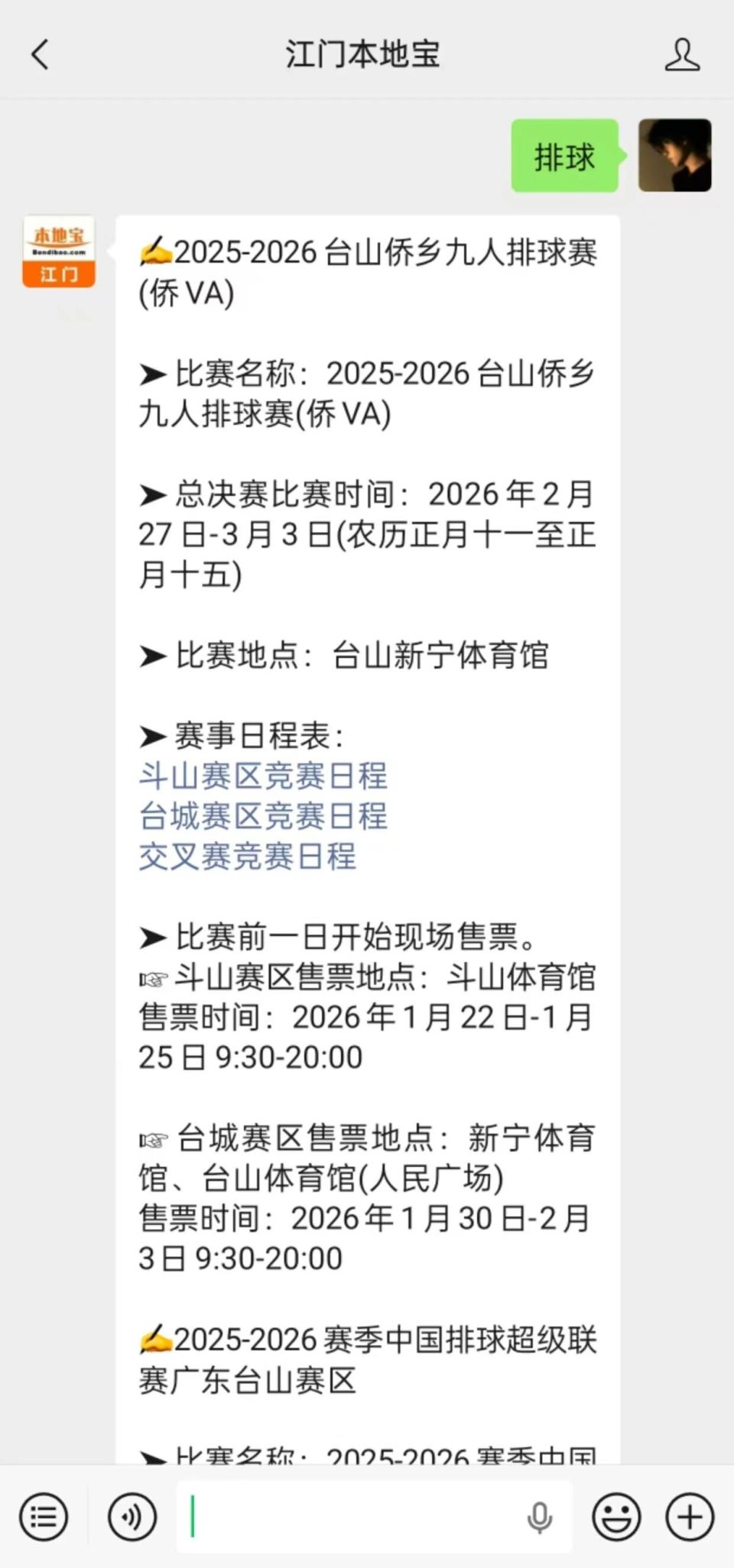Click the text input field to type

[359, 1517]
